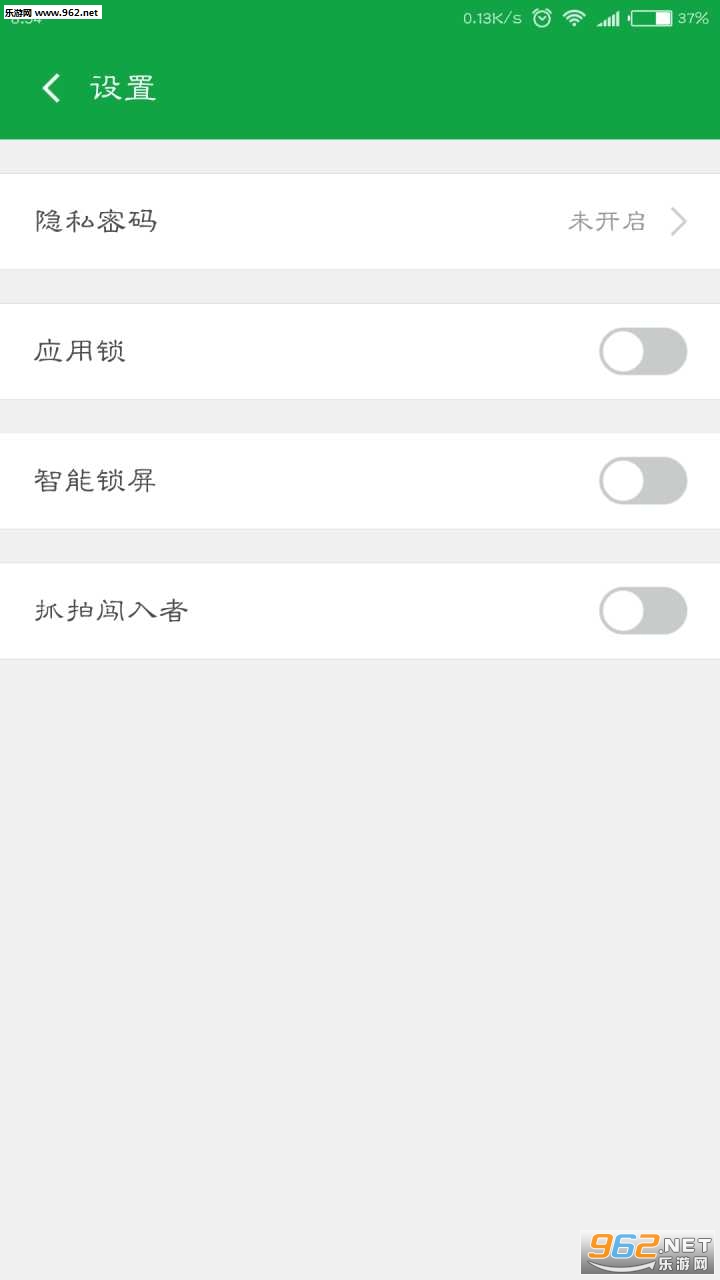This screenshot has height=1280, width=720.
Task: Turn on 智能锁屏
Action: tap(642, 481)
